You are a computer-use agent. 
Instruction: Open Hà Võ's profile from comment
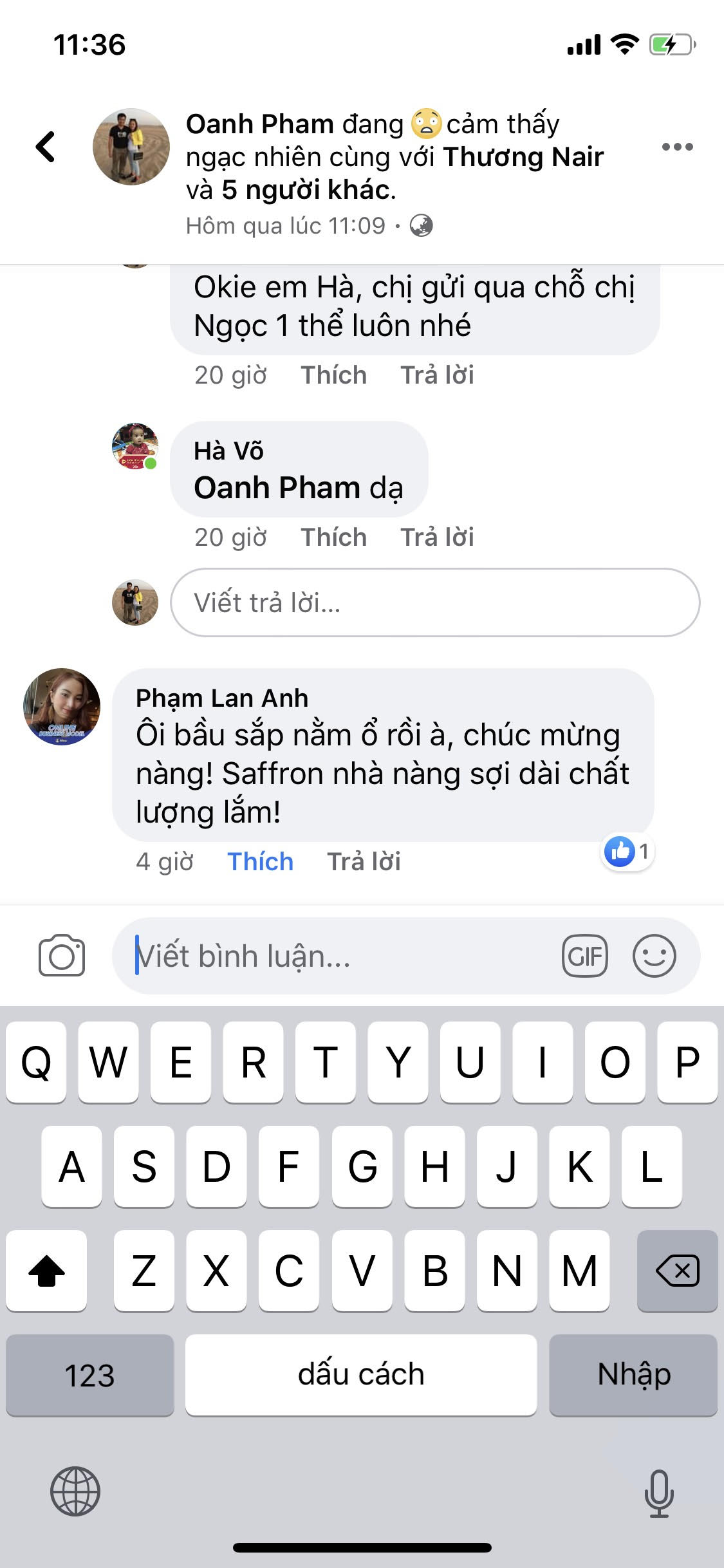tap(228, 451)
